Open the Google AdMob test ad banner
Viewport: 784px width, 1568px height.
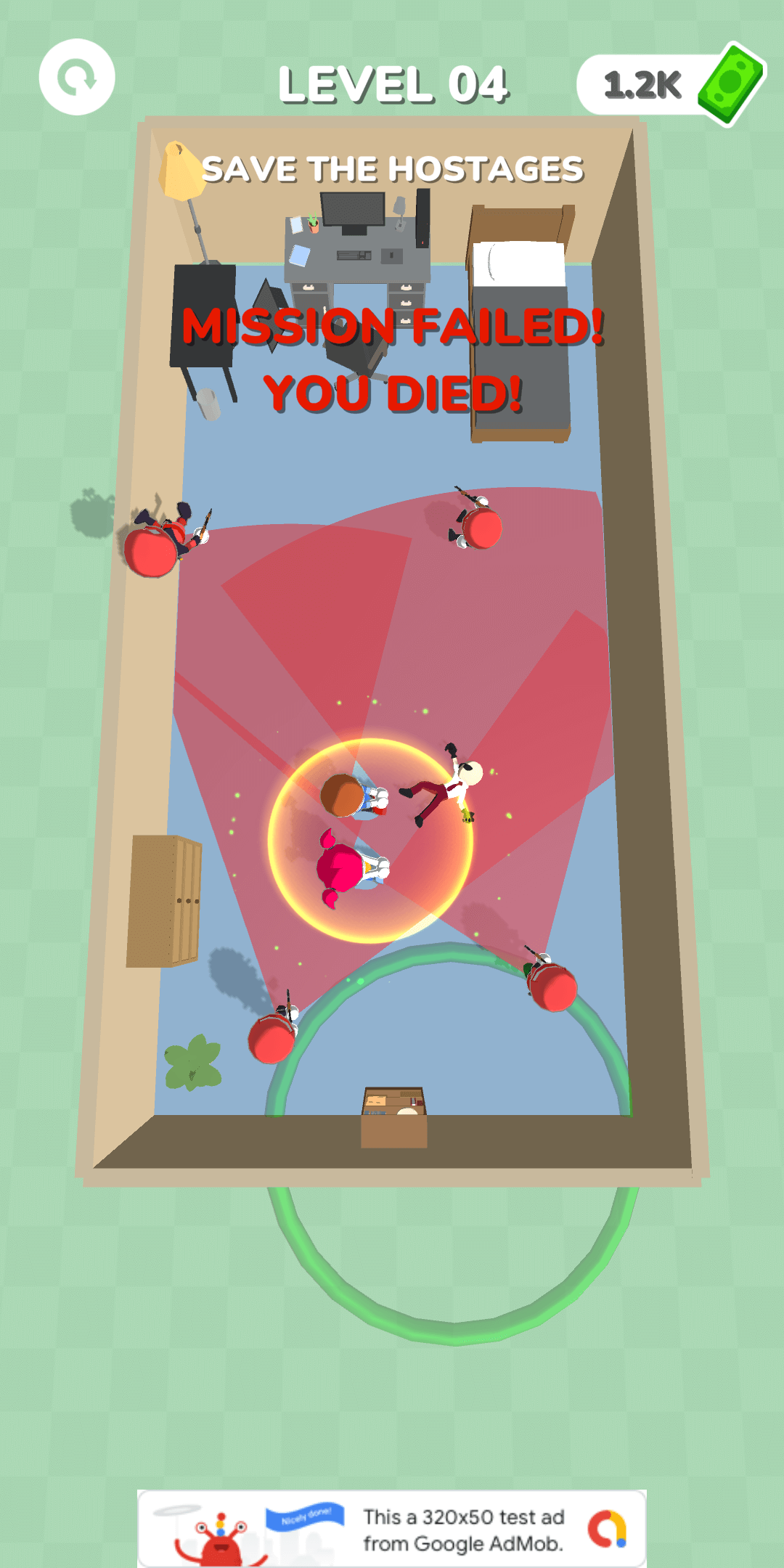[x=392, y=1528]
